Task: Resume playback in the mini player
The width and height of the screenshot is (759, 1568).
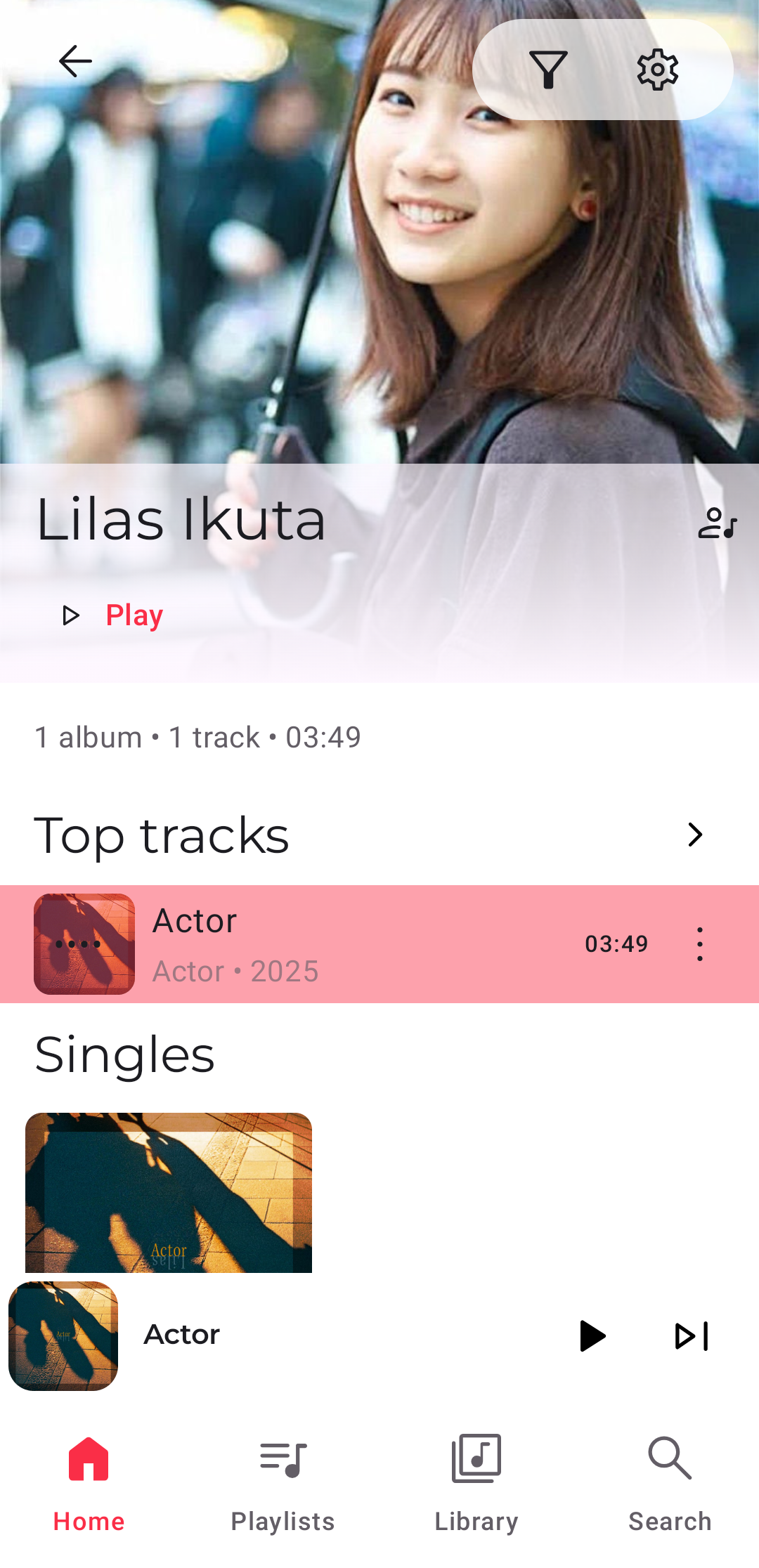Action: click(x=592, y=1335)
